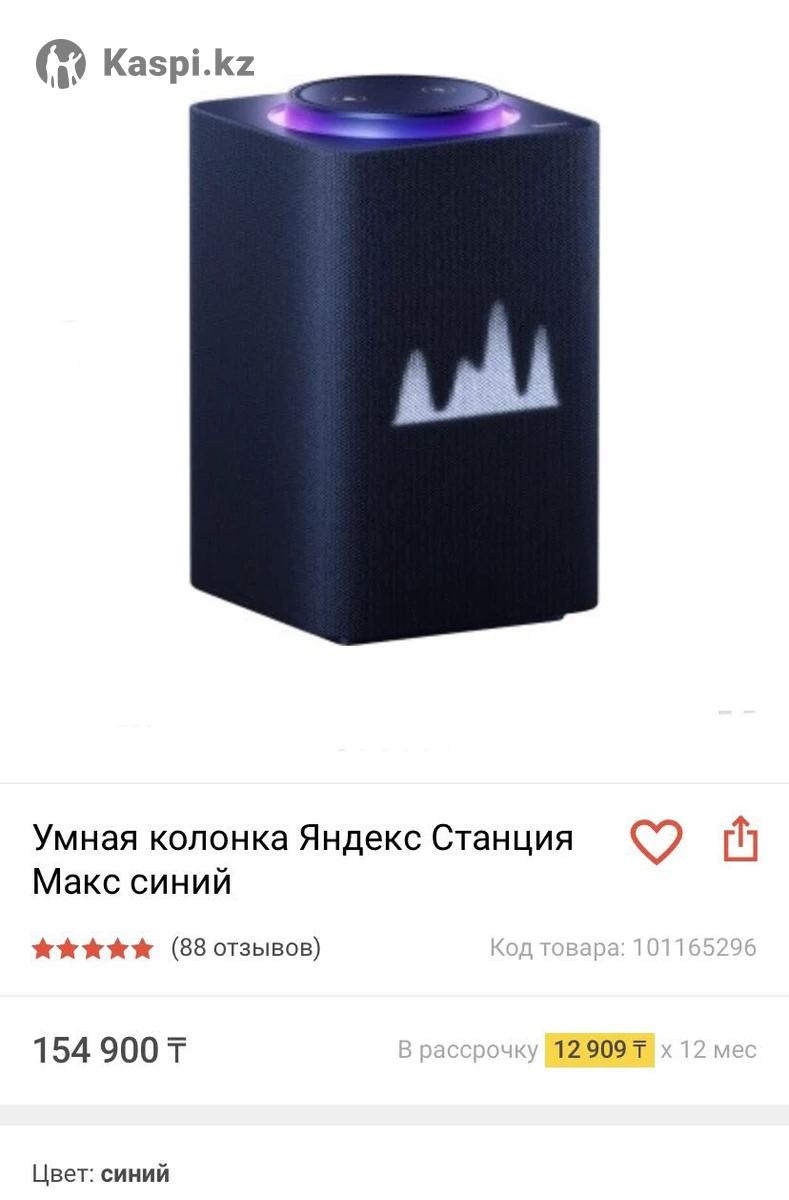Add the Яндекс Станция Макс to favorites

(x=655, y=841)
